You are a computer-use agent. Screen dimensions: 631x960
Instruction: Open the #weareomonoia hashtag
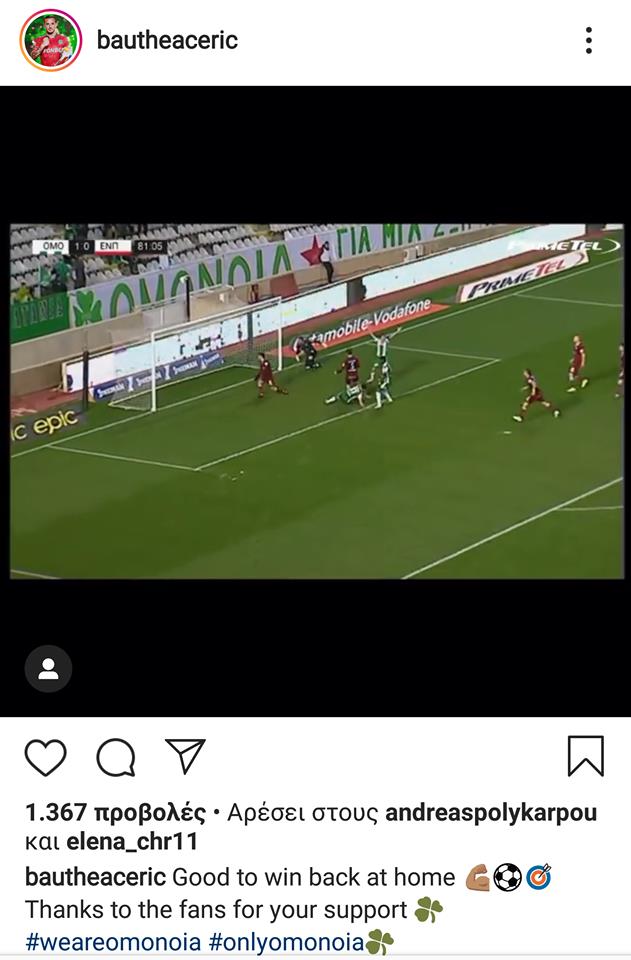click(112, 941)
